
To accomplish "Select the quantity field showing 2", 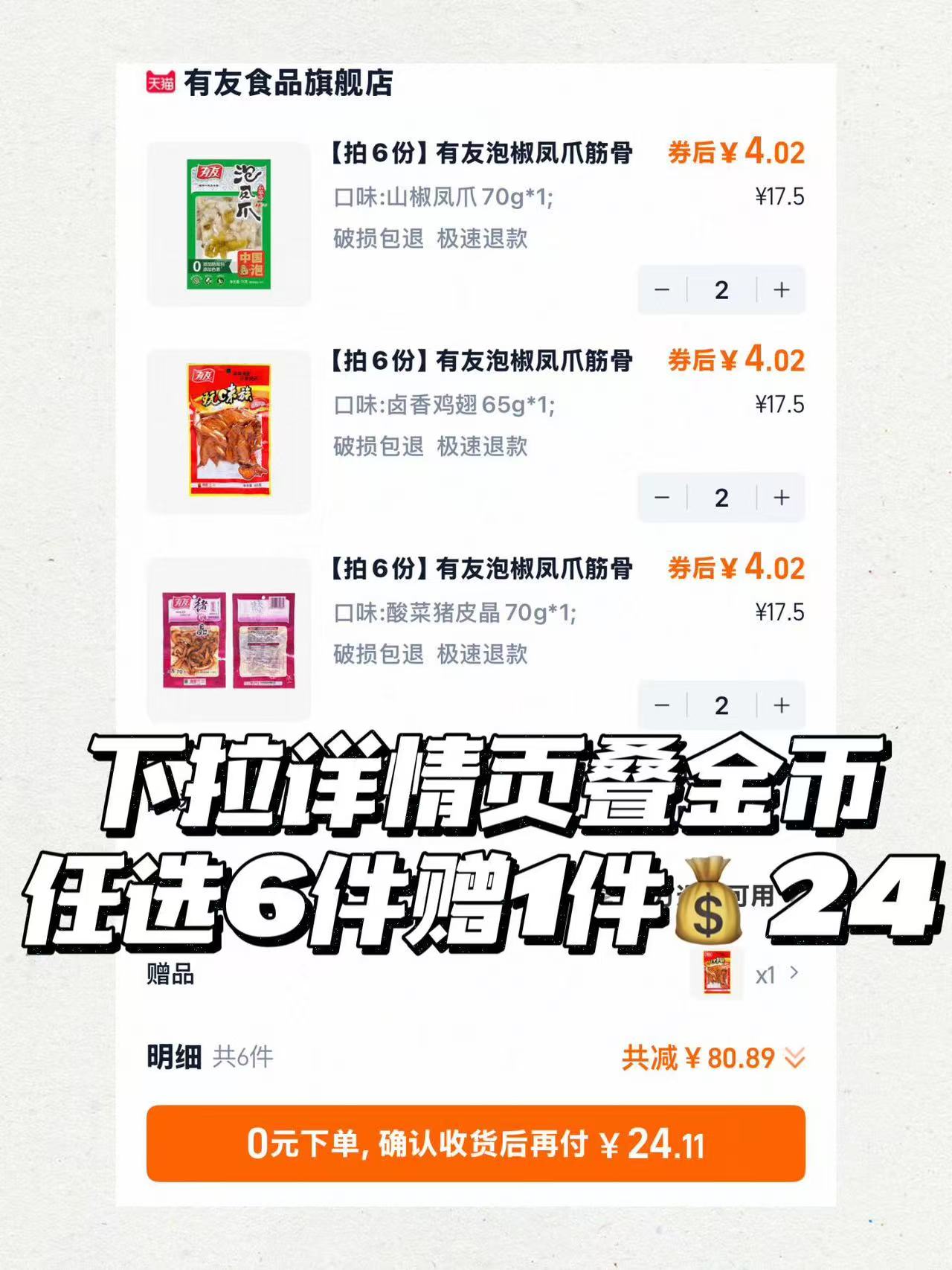I will [720, 289].
